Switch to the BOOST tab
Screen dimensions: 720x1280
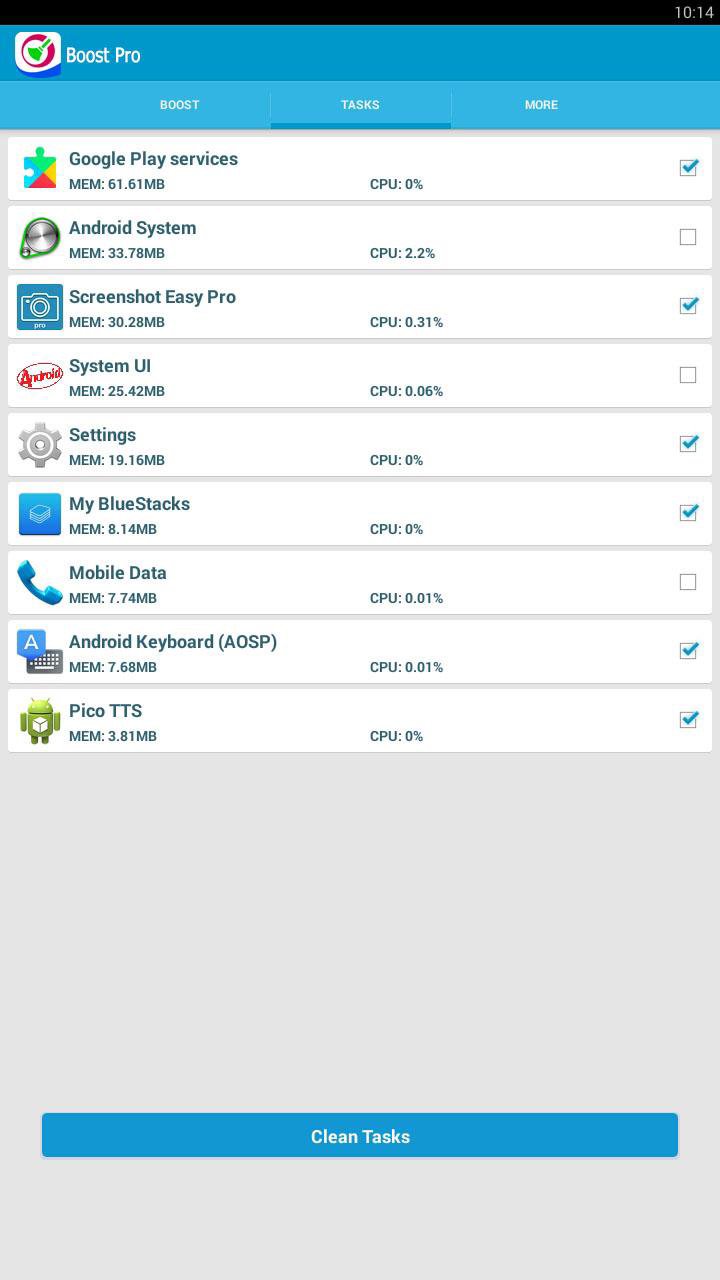pos(180,105)
